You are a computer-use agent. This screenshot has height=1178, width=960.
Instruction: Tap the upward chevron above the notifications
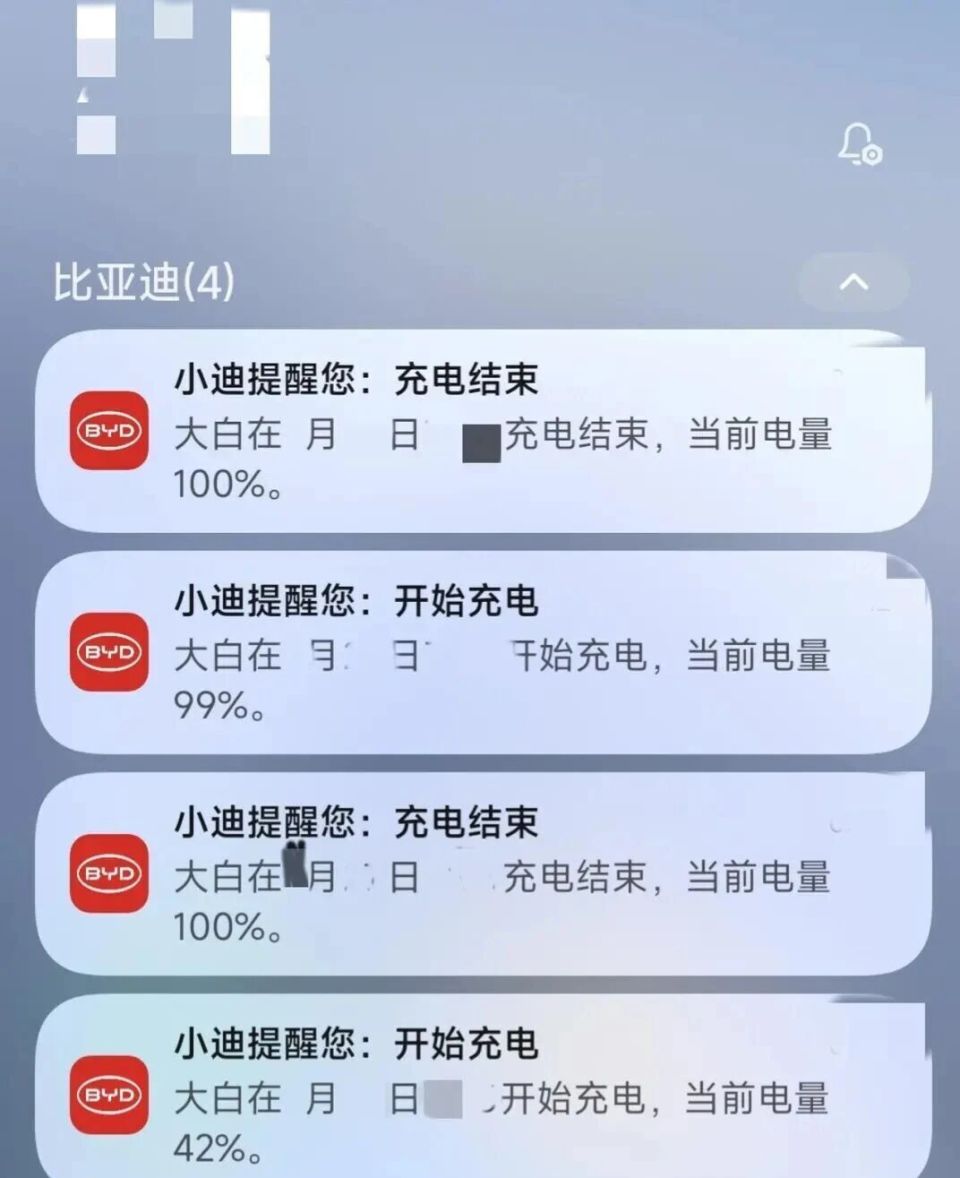click(853, 282)
